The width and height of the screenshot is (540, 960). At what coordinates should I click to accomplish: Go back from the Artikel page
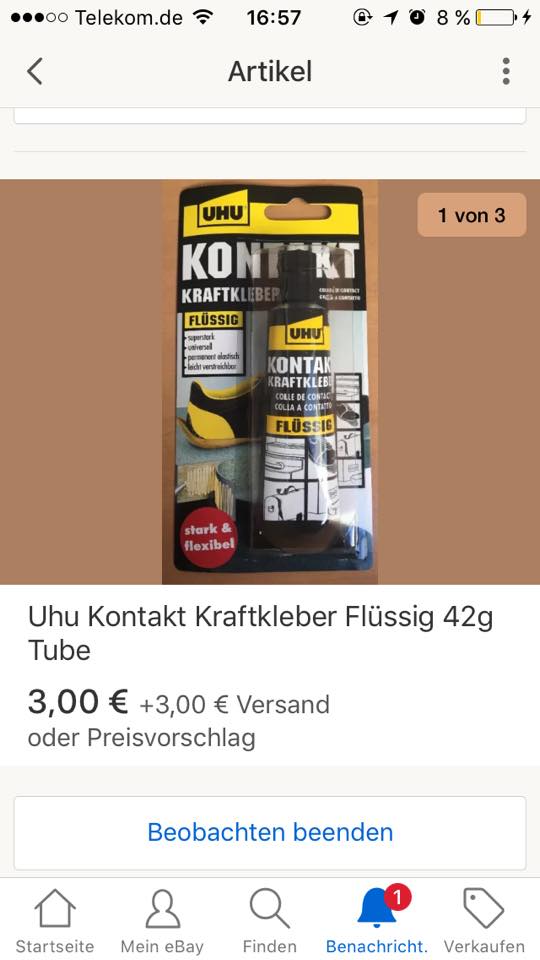[x=35, y=72]
